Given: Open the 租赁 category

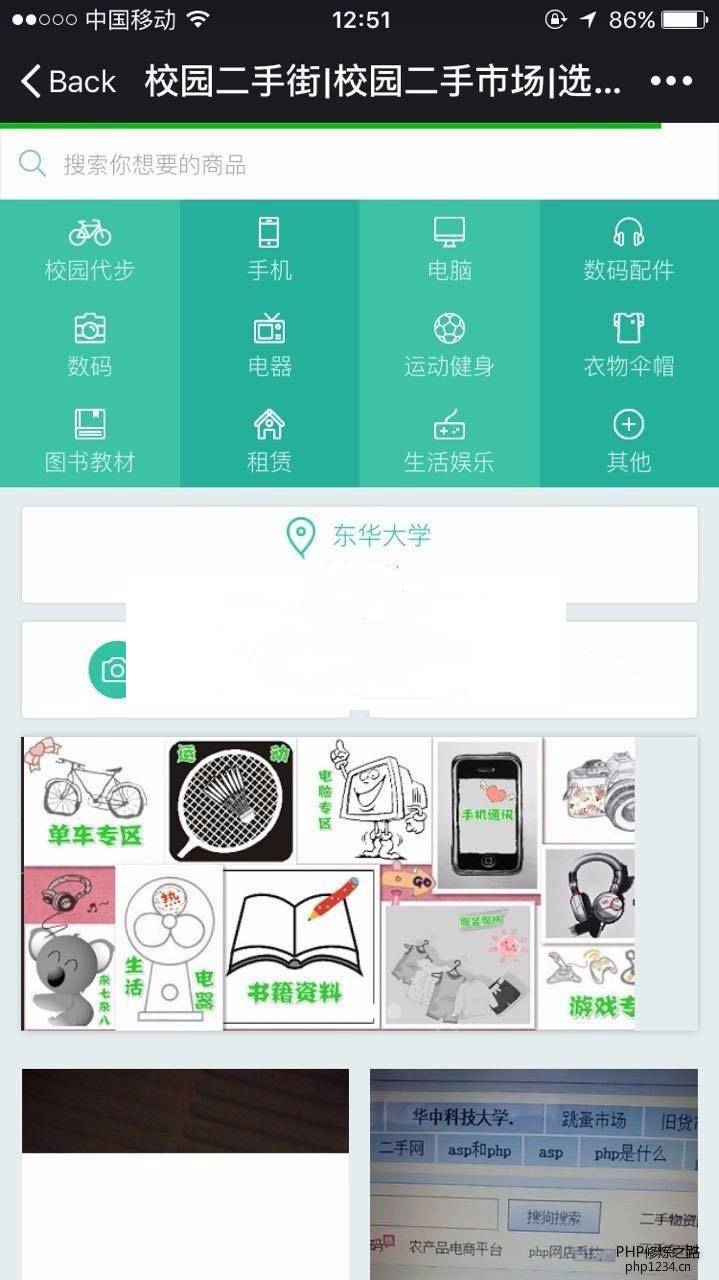Looking at the screenshot, I should click(x=269, y=440).
